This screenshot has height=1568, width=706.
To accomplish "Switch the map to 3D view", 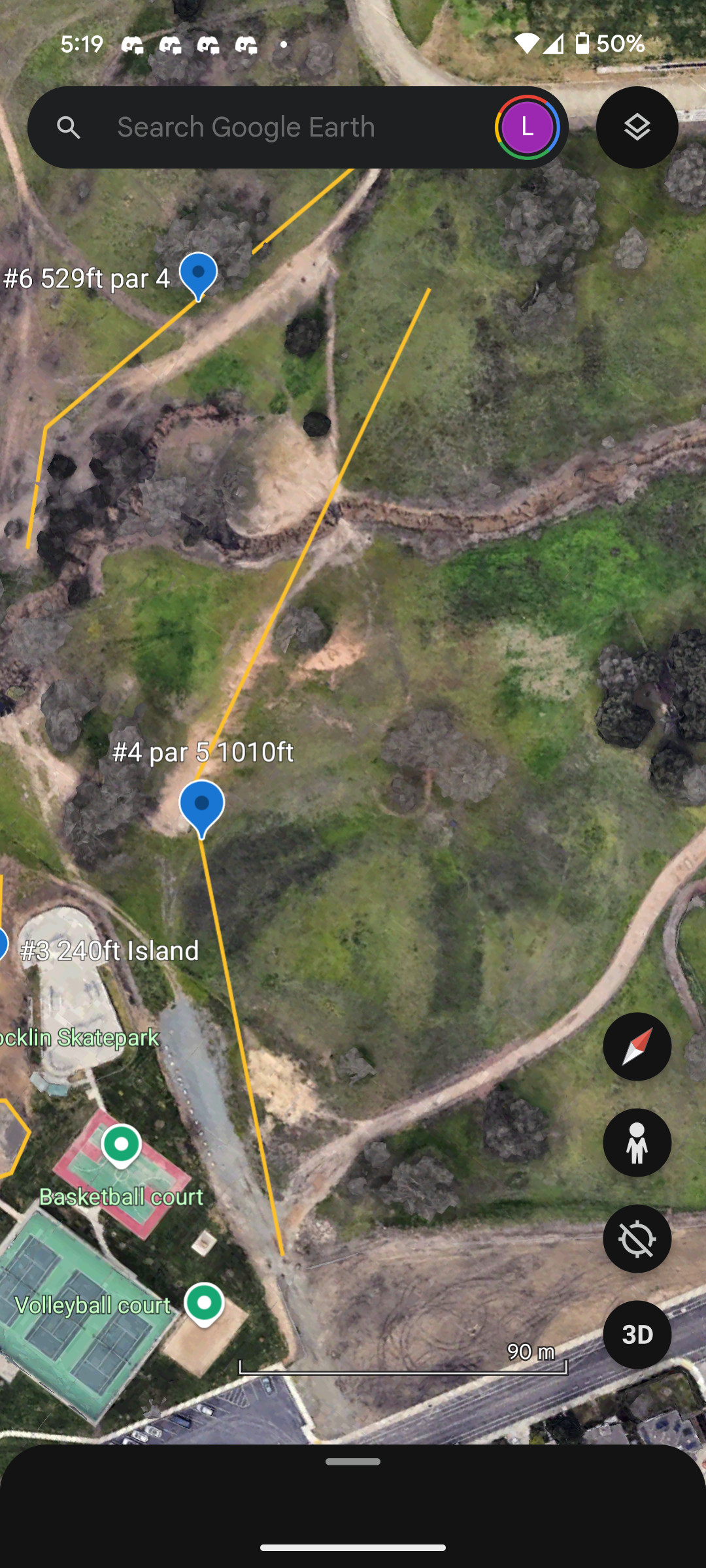I will [637, 1334].
